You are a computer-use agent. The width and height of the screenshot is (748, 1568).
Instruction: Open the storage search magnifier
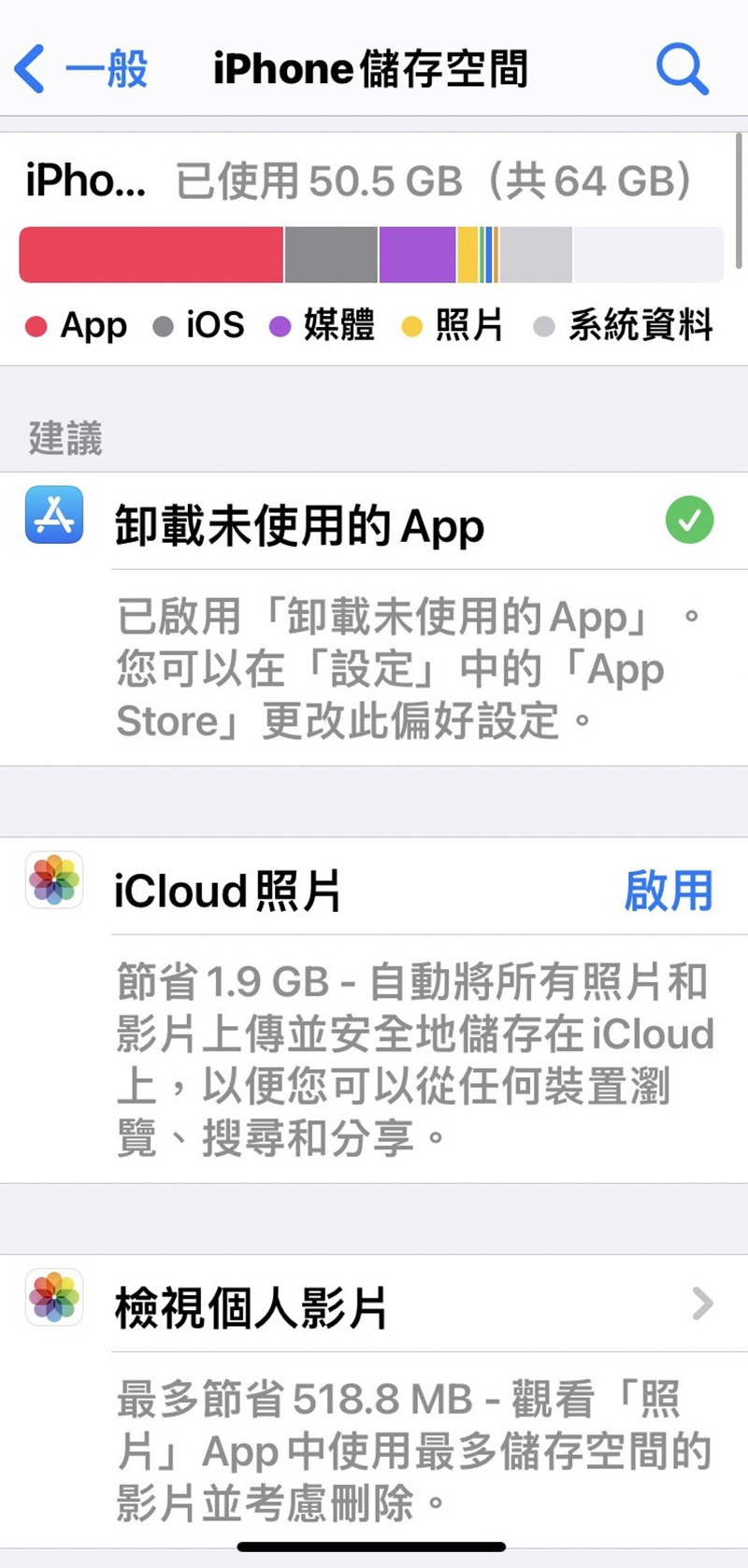coord(682,69)
